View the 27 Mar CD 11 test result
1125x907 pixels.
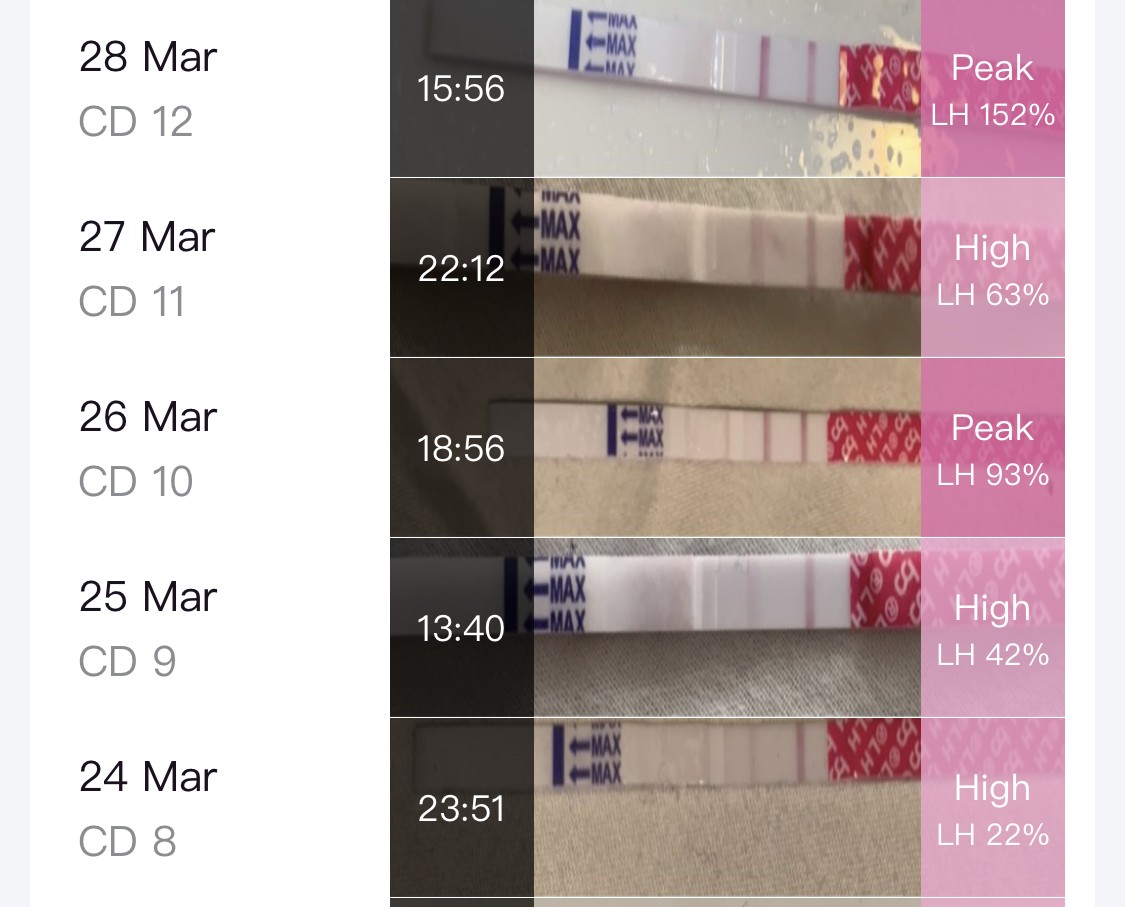(727, 268)
